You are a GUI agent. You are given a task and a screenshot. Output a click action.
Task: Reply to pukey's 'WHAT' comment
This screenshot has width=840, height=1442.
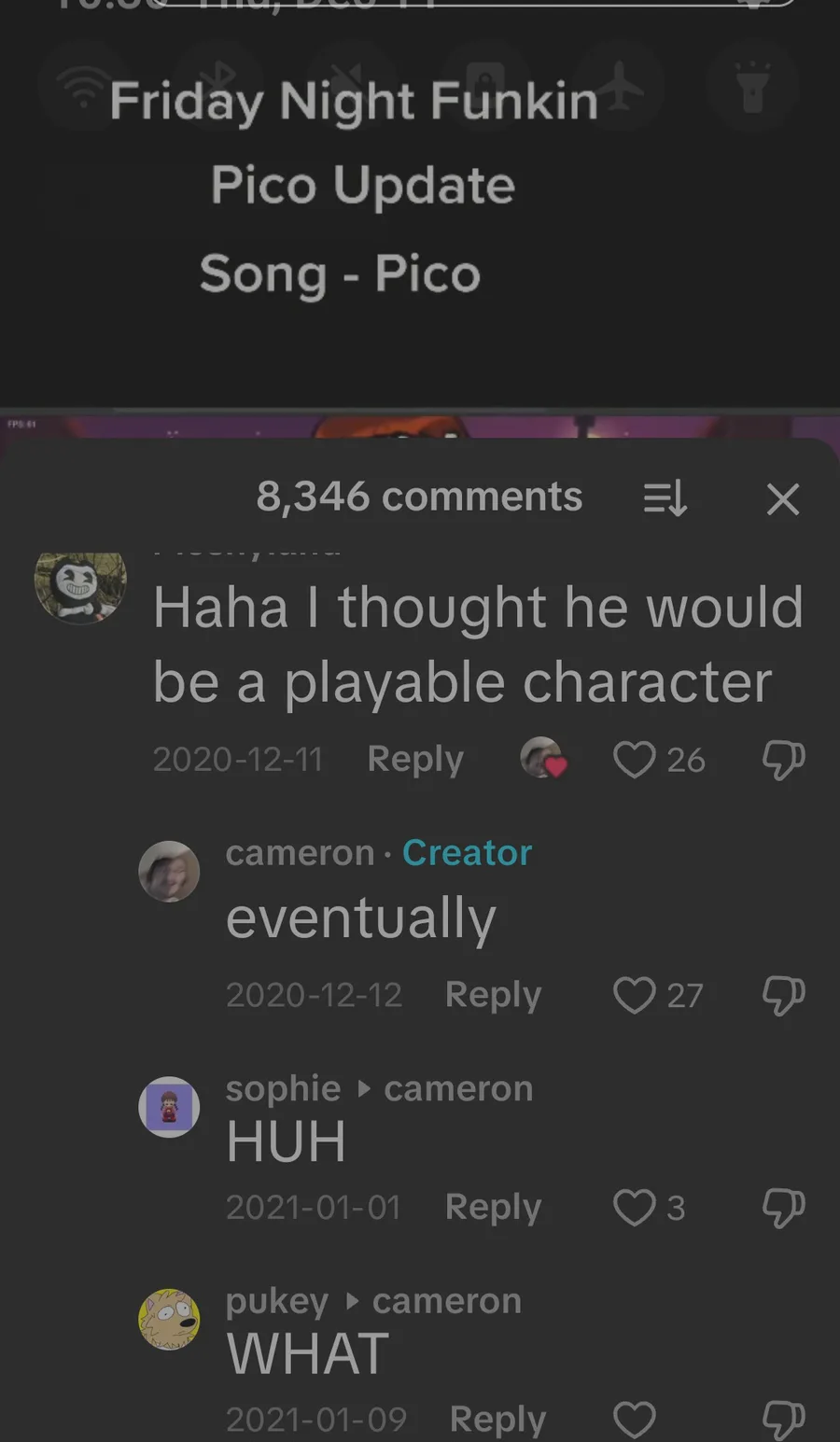click(x=497, y=1420)
